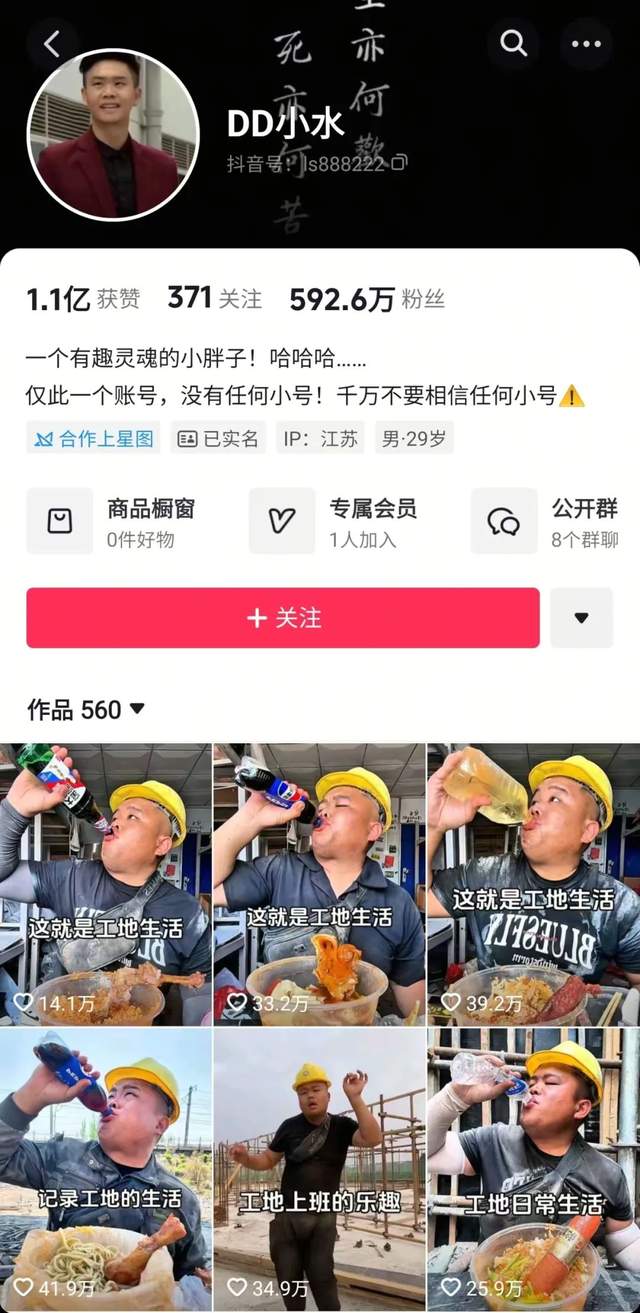The width and height of the screenshot is (640, 1313).
Task: Play the video with 33.2万 likes
Action: [319, 884]
